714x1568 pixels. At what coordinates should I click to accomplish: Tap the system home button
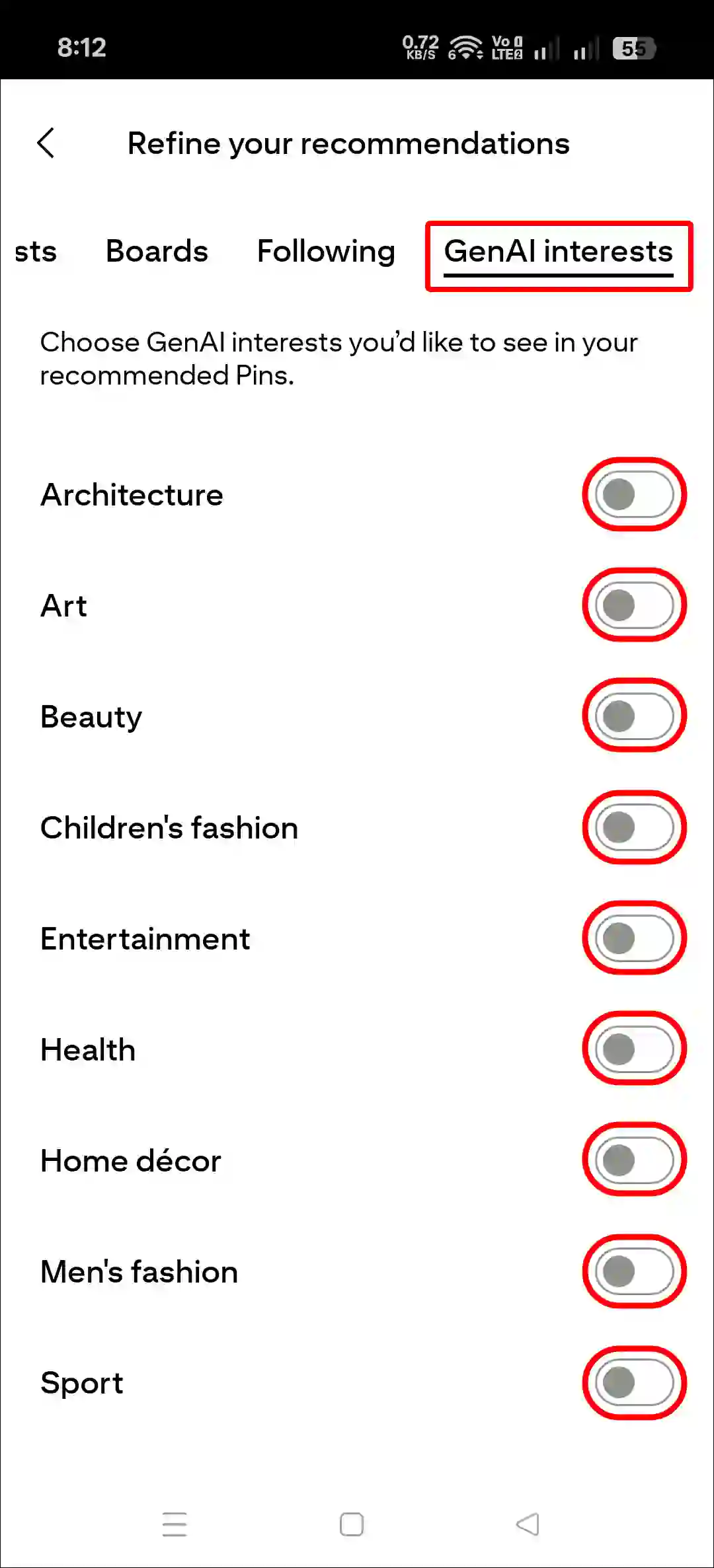[351, 1524]
